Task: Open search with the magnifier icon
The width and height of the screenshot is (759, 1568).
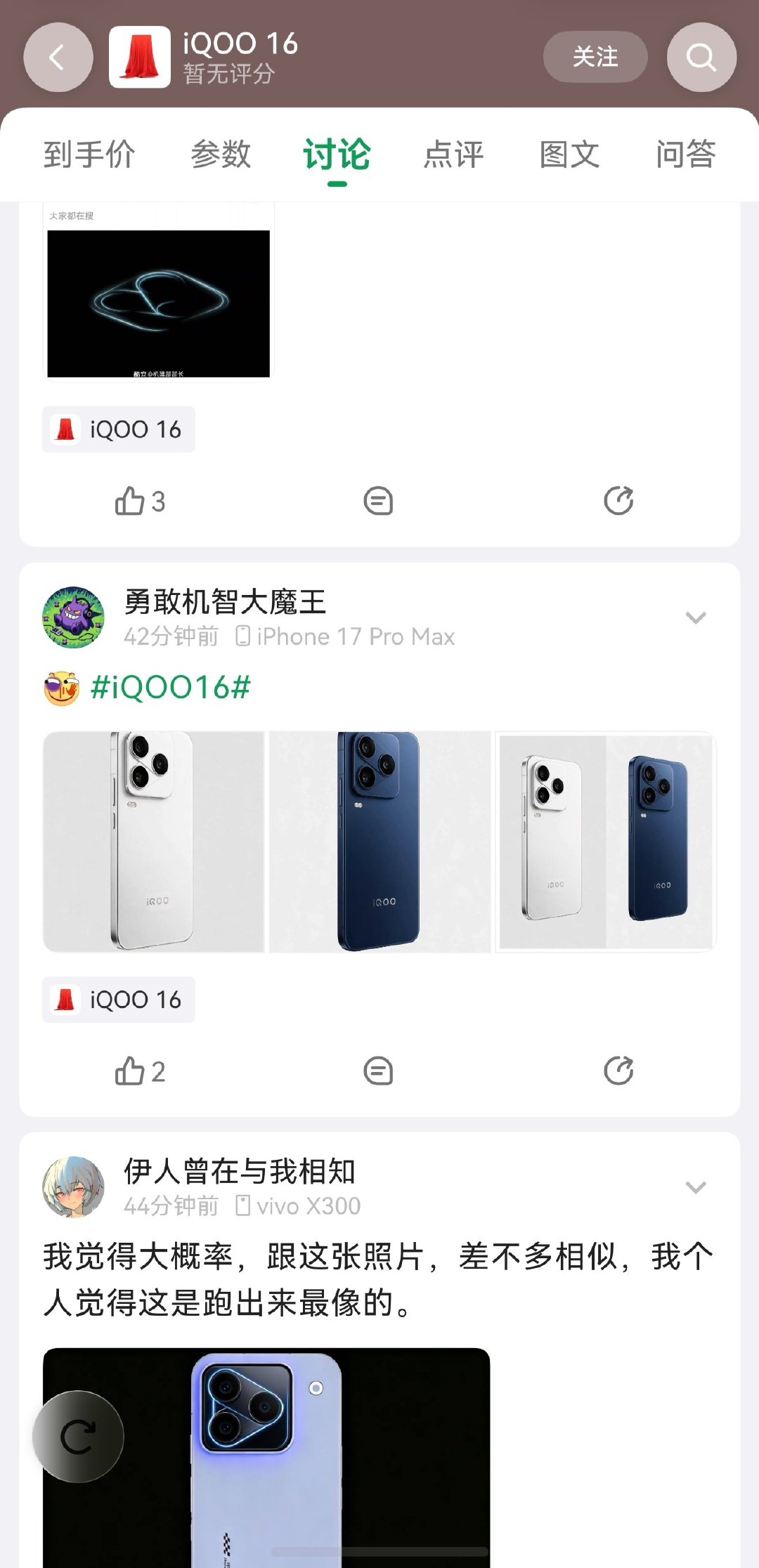Action: point(701,57)
